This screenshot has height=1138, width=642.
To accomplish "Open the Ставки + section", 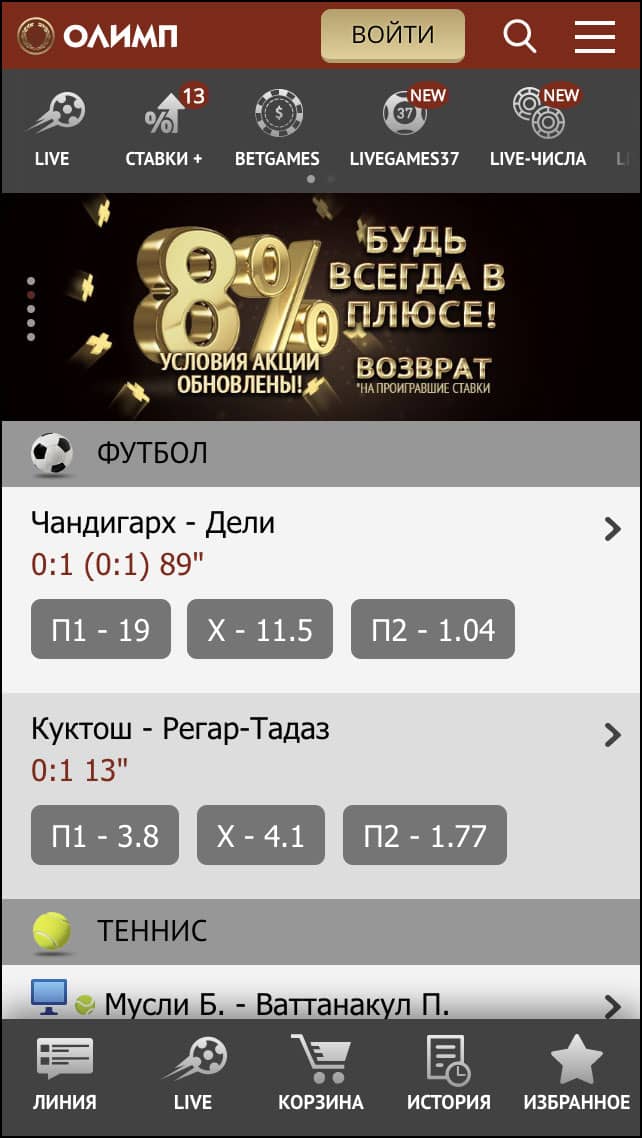I will [x=164, y=128].
